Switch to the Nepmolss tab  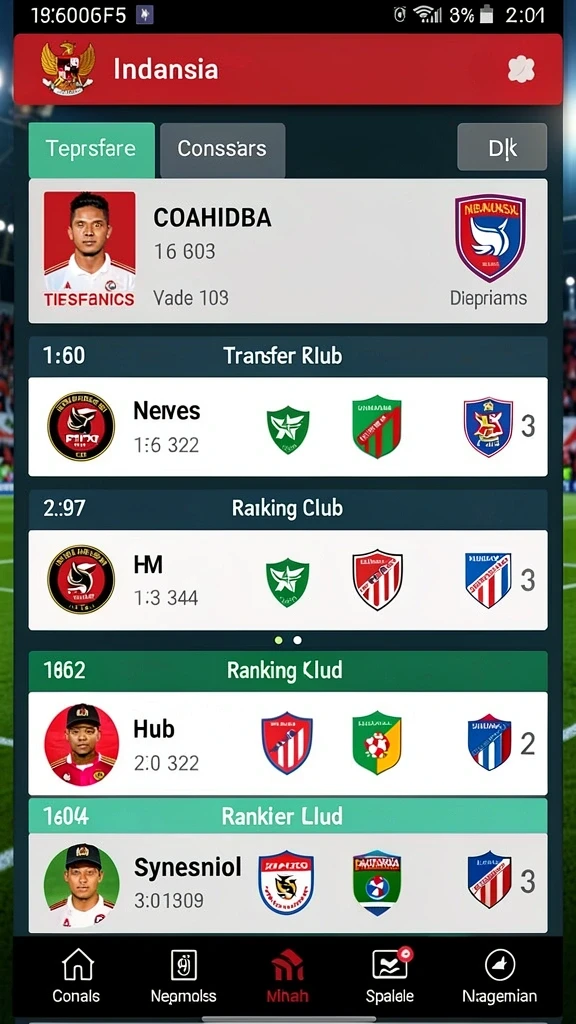[x=184, y=976]
